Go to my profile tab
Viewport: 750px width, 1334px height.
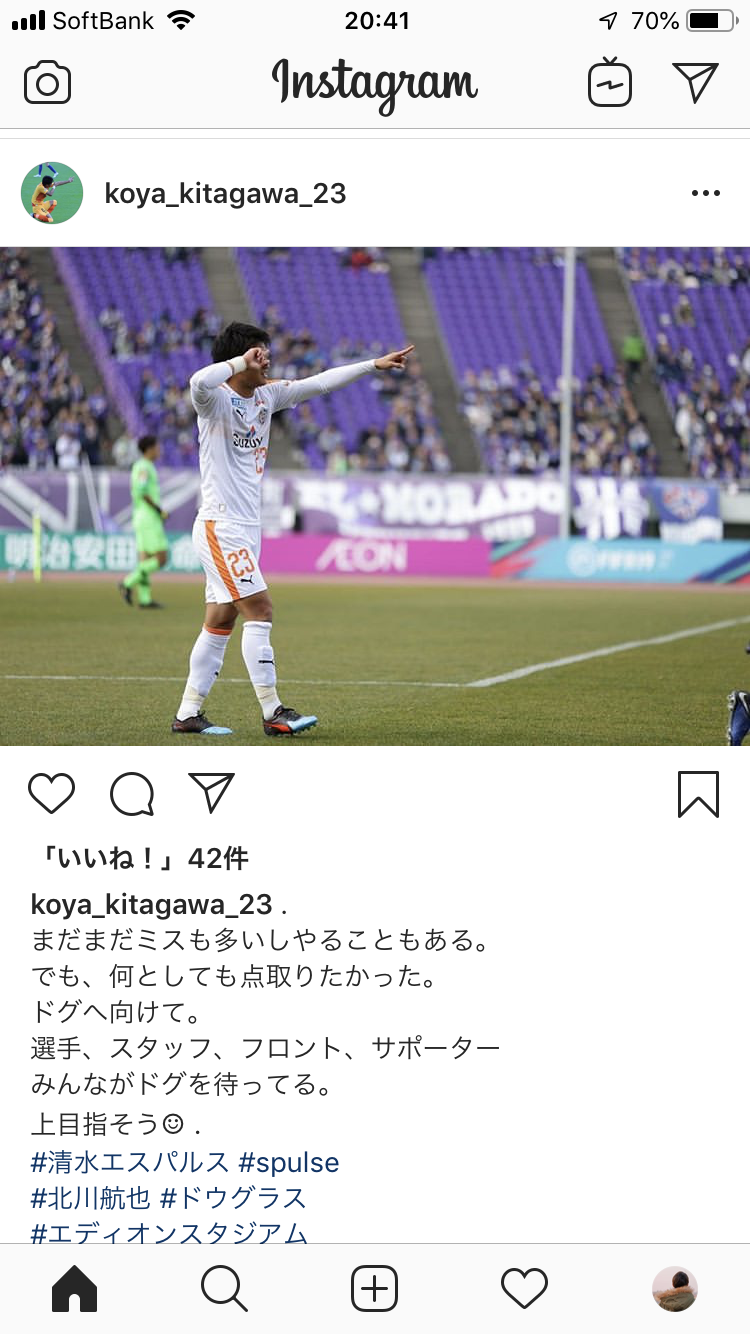pos(675,1289)
